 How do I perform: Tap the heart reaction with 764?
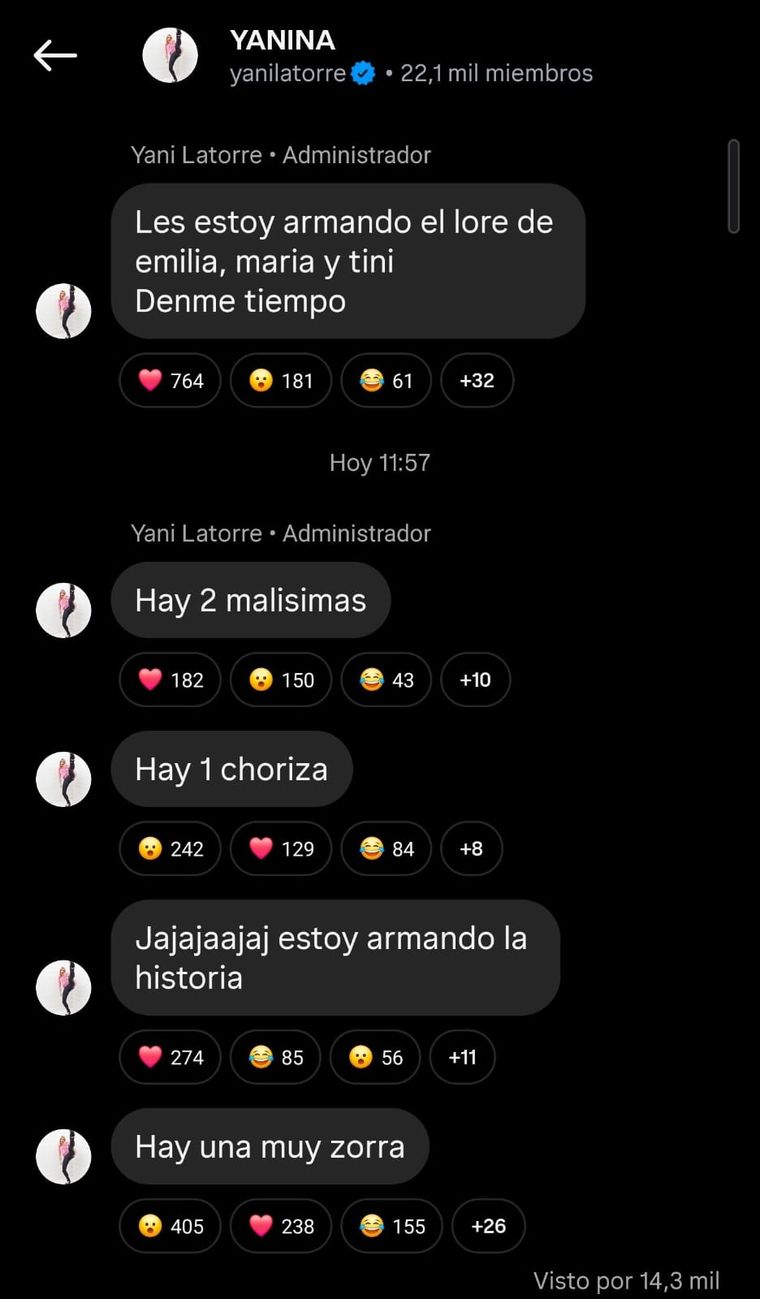tap(170, 380)
